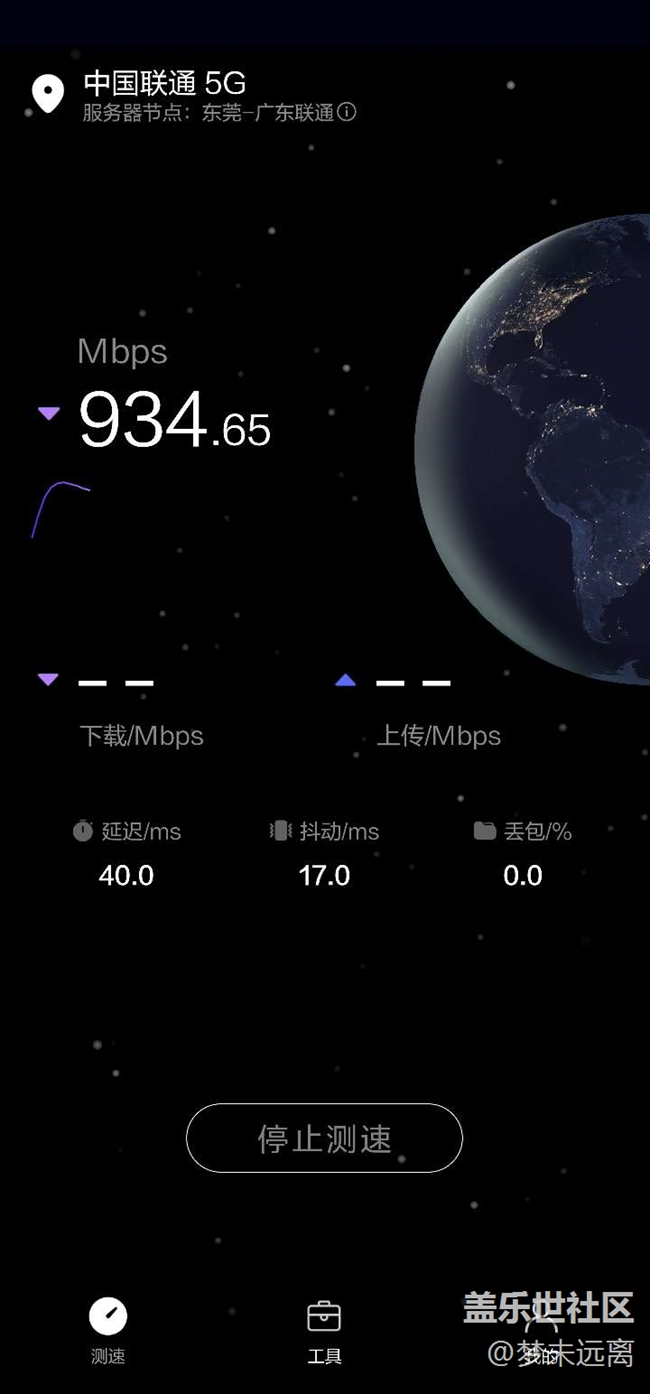The height and width of the screenshot is (1394, 650).
Task: Tap the 停止测速 button
Action: pos(324,1138)
